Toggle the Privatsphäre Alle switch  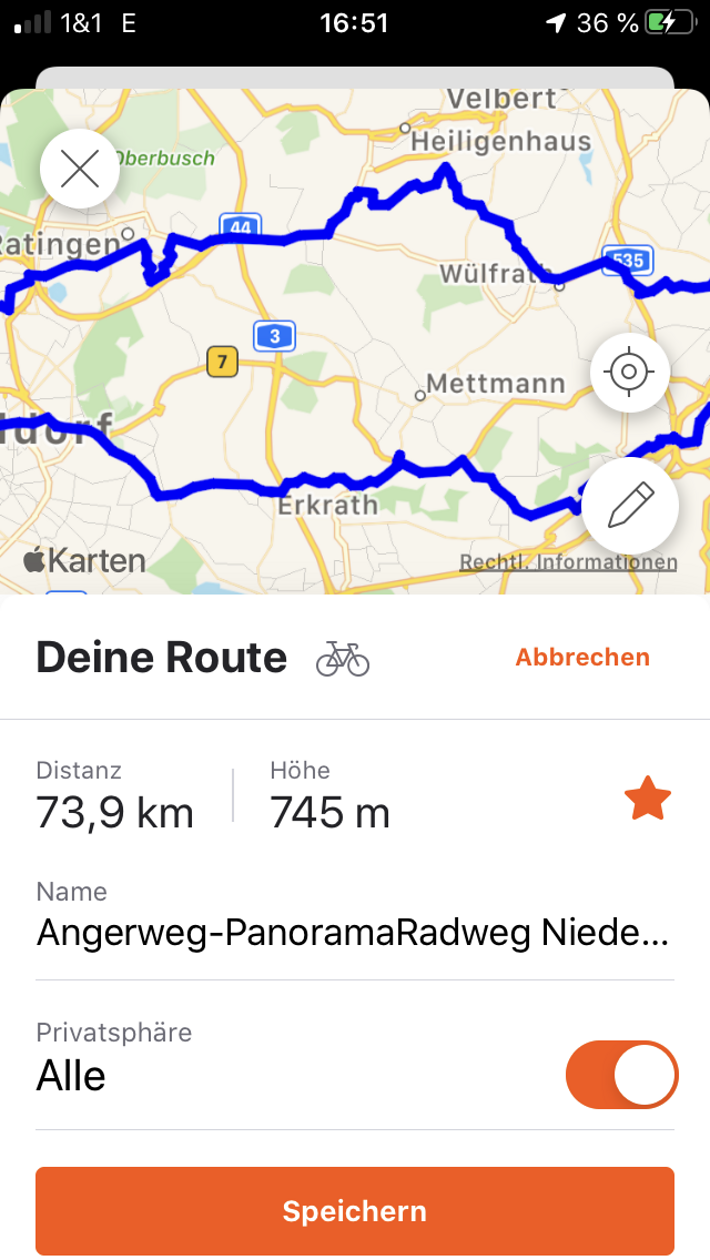pyautogui.click(x=622, y=1077)
